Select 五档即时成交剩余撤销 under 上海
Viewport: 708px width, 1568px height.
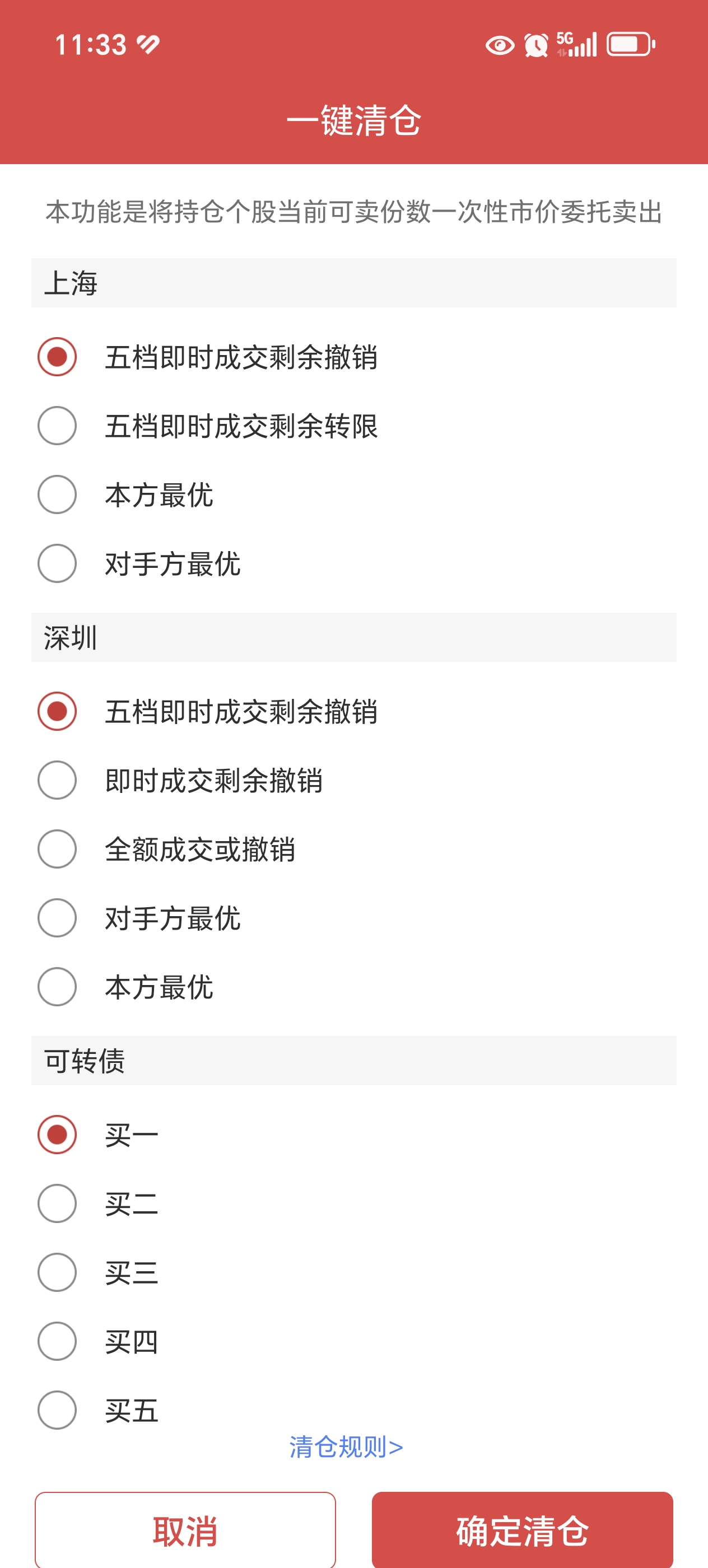point(57,357)
